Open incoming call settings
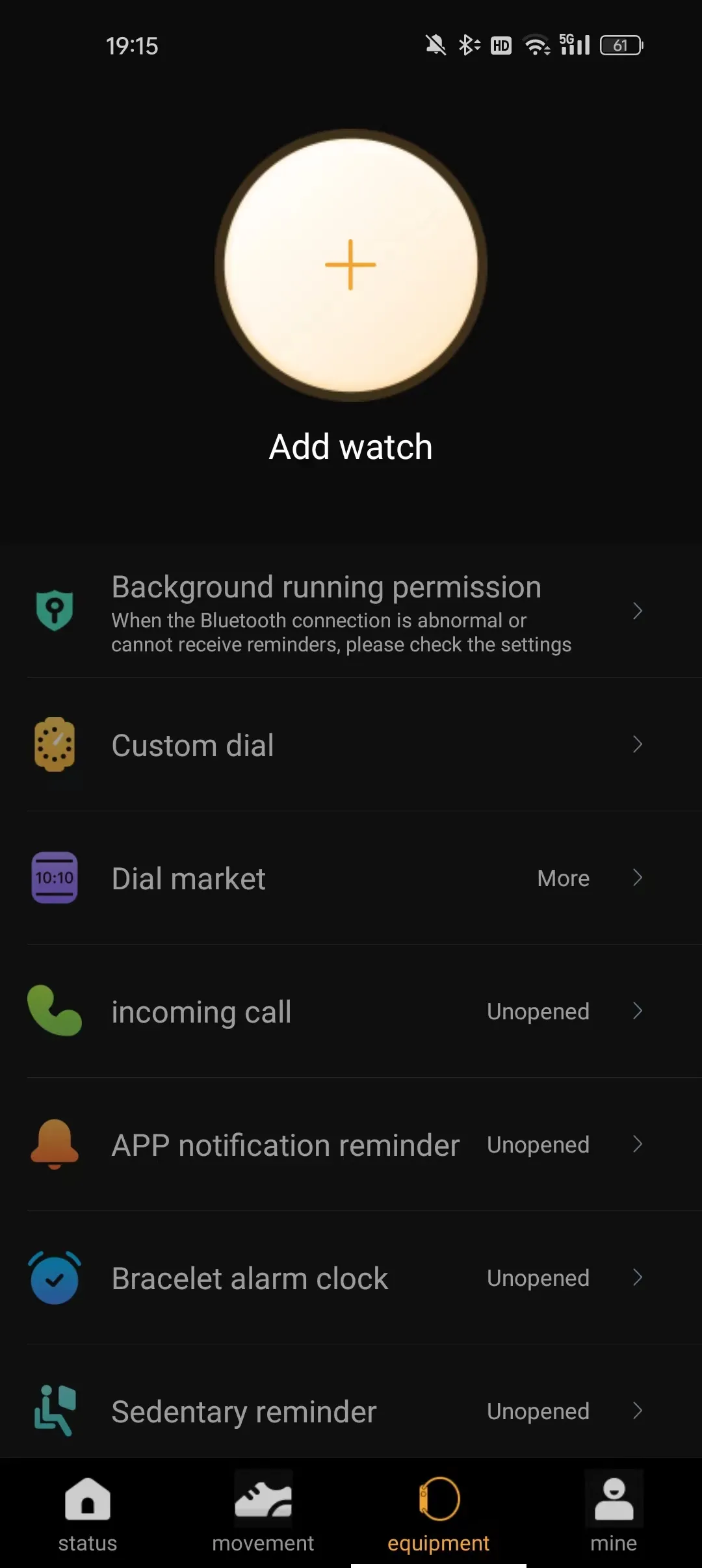Image resolution: width=702 pixels, height=1568 pixels. coord(351,1012)
